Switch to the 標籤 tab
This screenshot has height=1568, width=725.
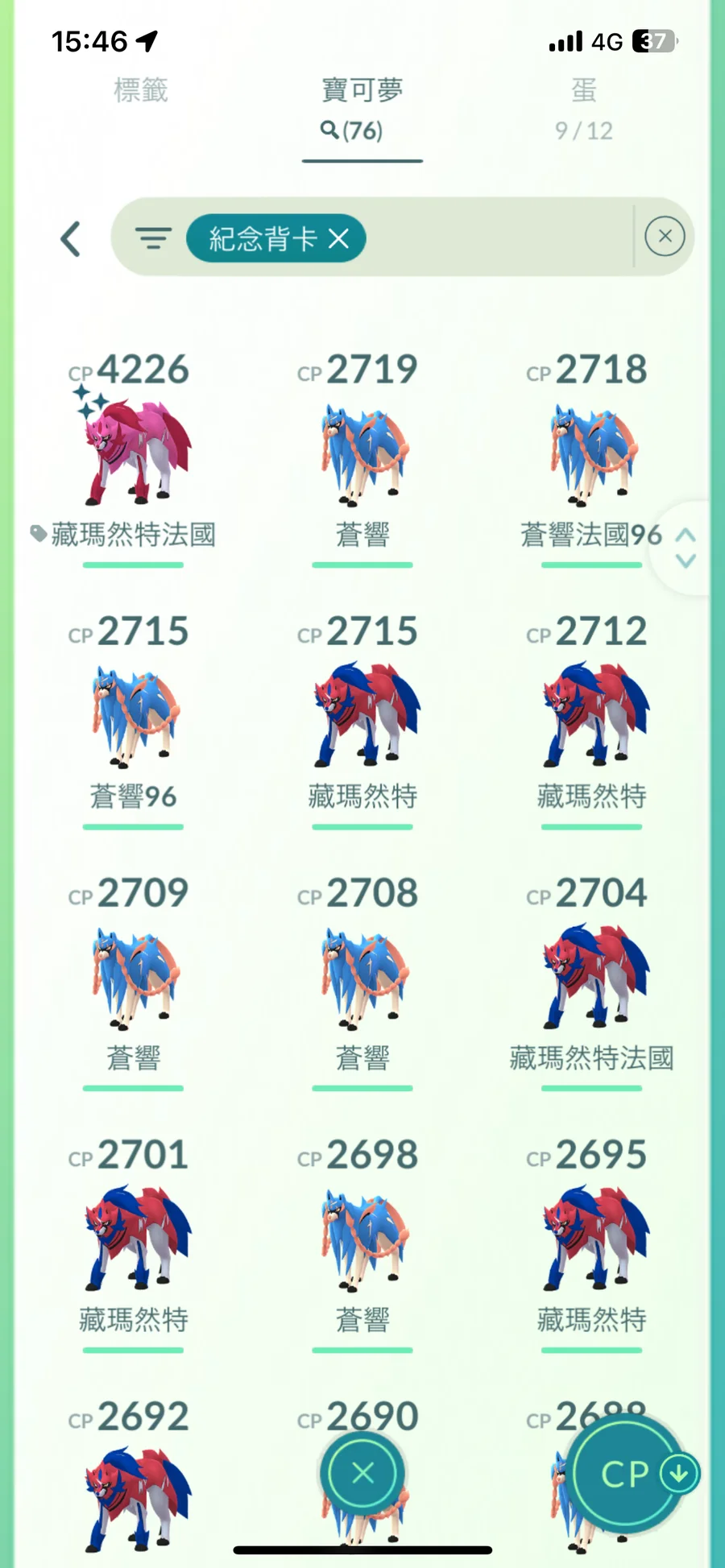point(141,90)
